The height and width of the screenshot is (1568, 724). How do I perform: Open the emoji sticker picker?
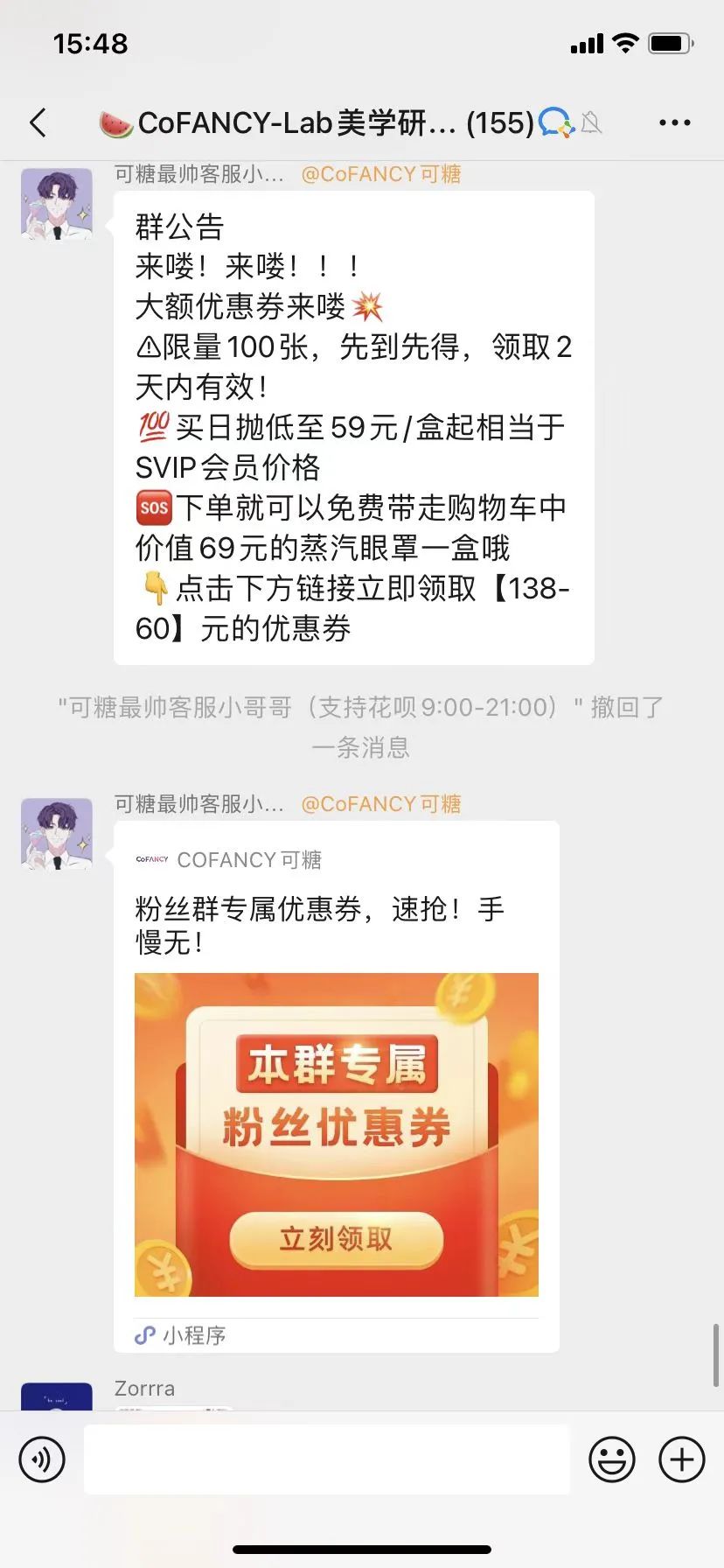coord(611,1459)
